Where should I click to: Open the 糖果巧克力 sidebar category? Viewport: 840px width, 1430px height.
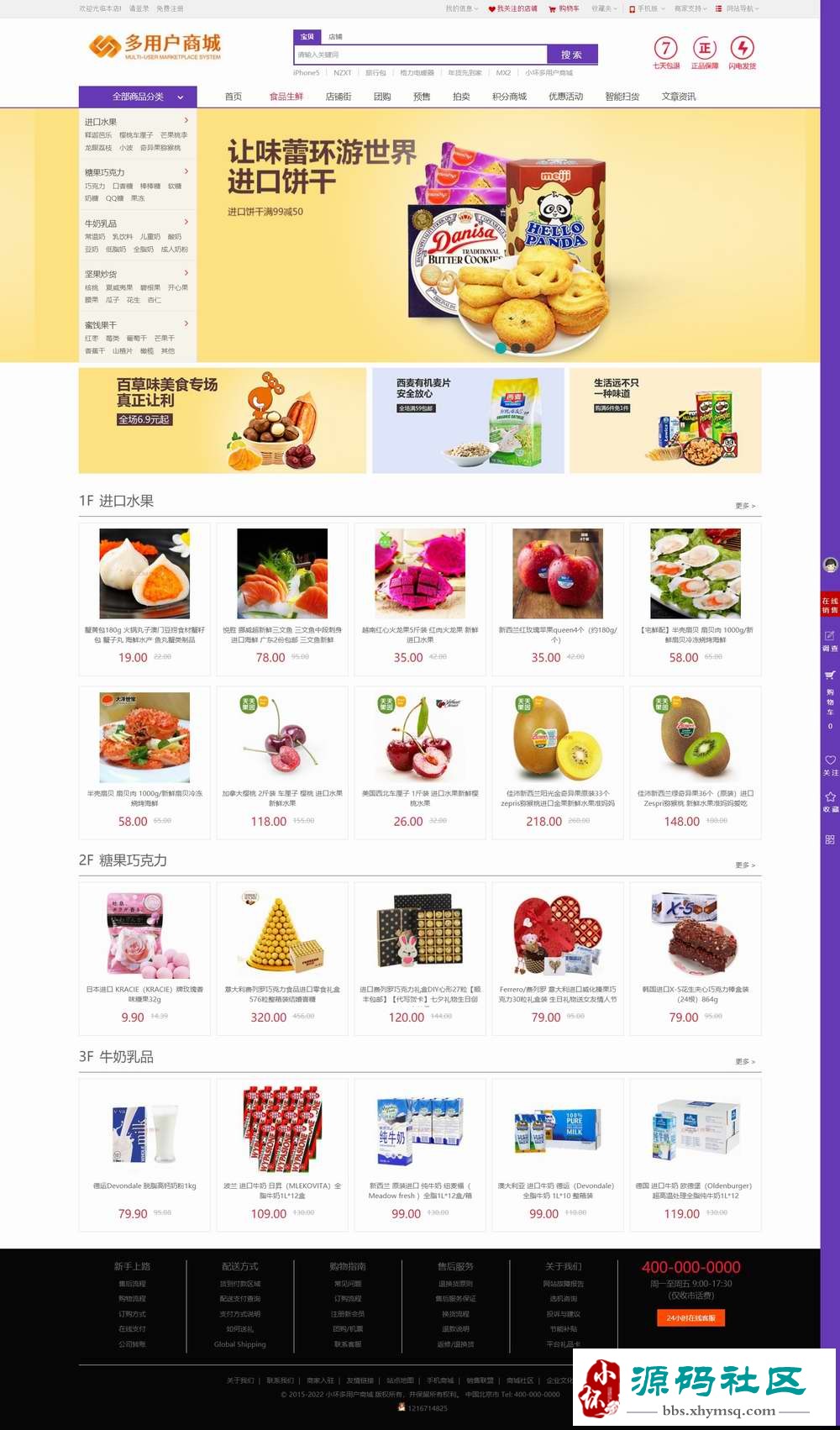pyautogui.click(x=104, y=172)
